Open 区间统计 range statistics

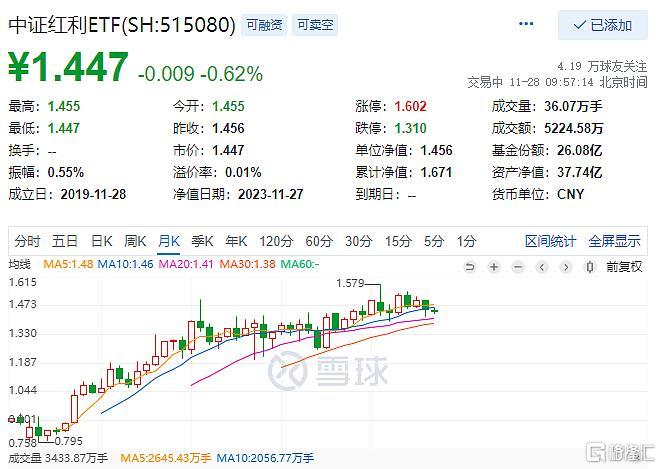[550, 241]
